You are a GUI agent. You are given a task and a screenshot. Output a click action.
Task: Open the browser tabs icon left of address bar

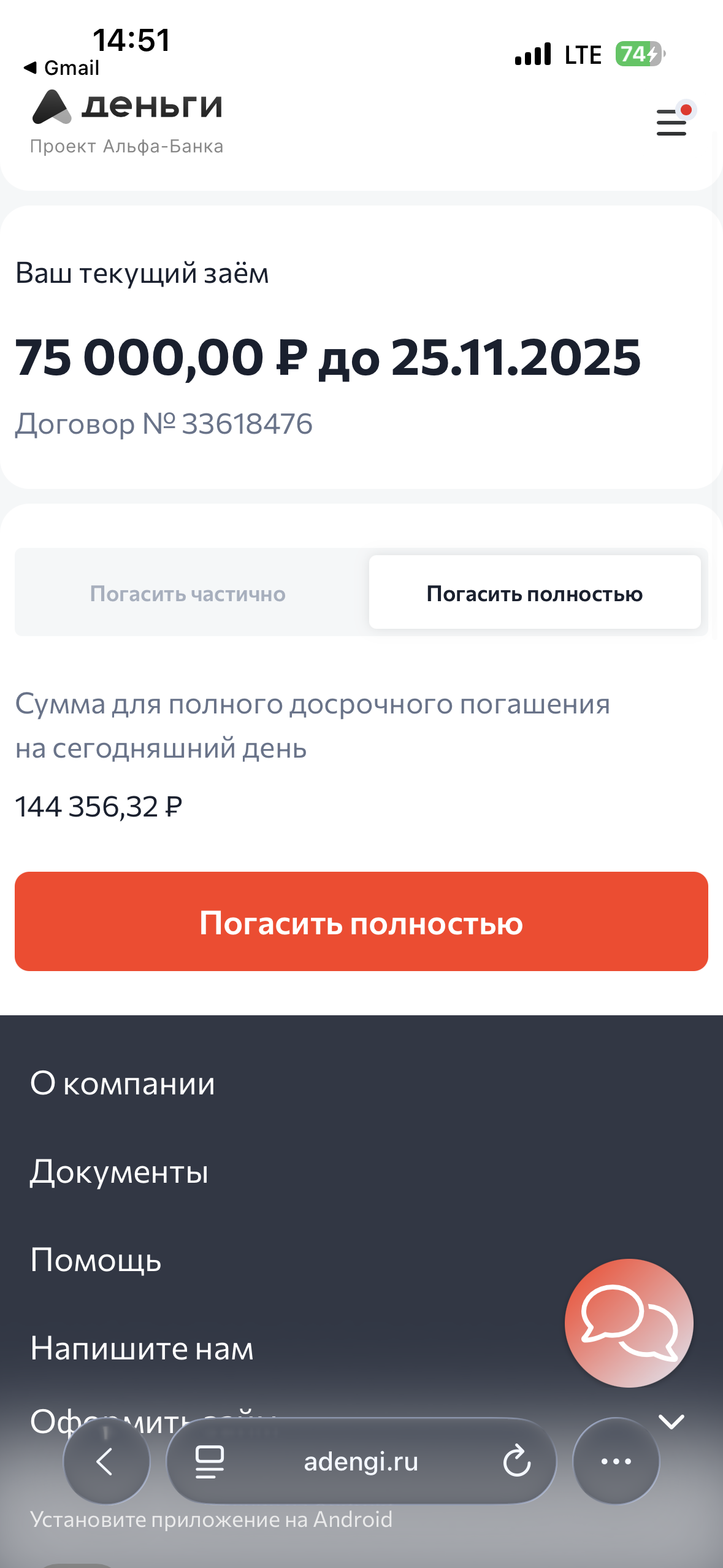coord(208,1461)
